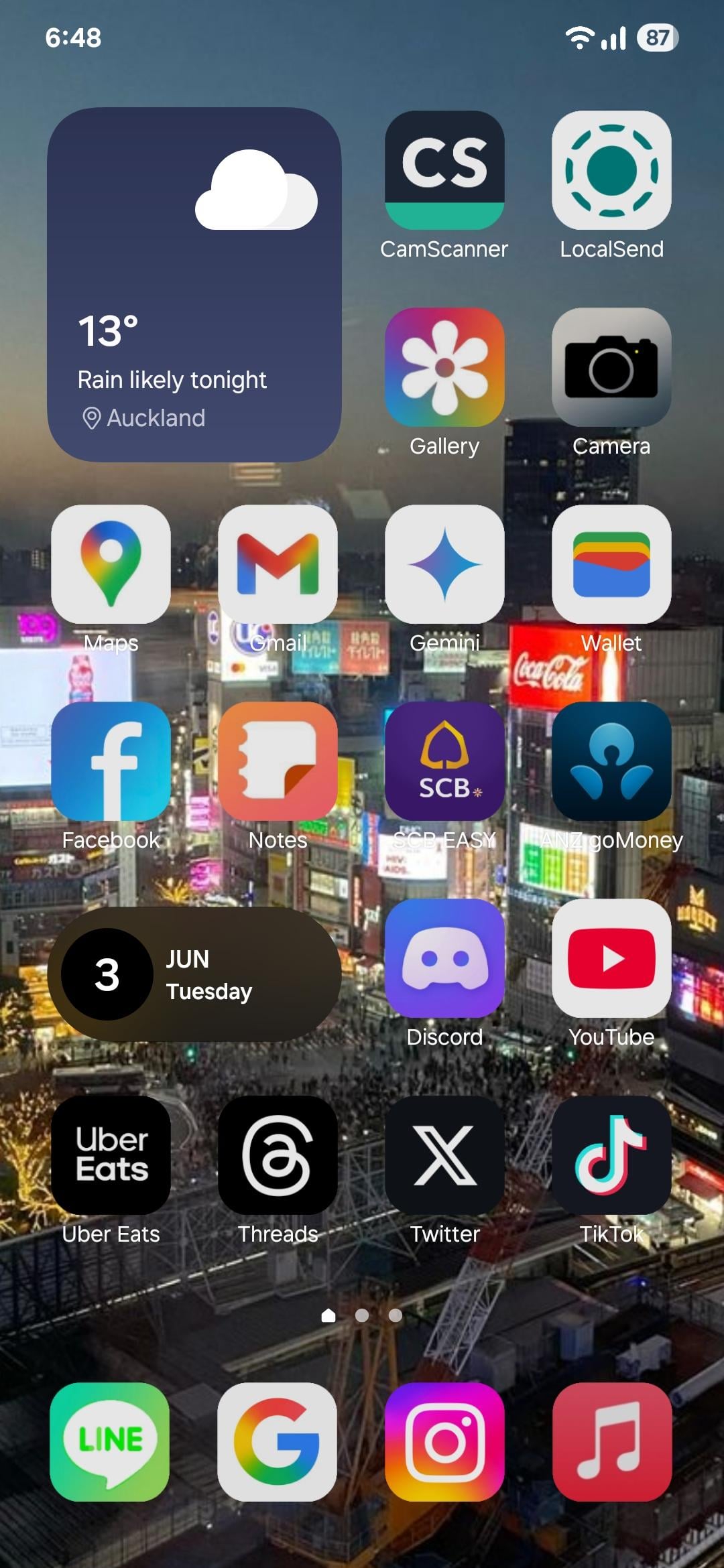Screen dimensions: 724x1568
Task: Open Discord
Action: click(x=444, y=958)
